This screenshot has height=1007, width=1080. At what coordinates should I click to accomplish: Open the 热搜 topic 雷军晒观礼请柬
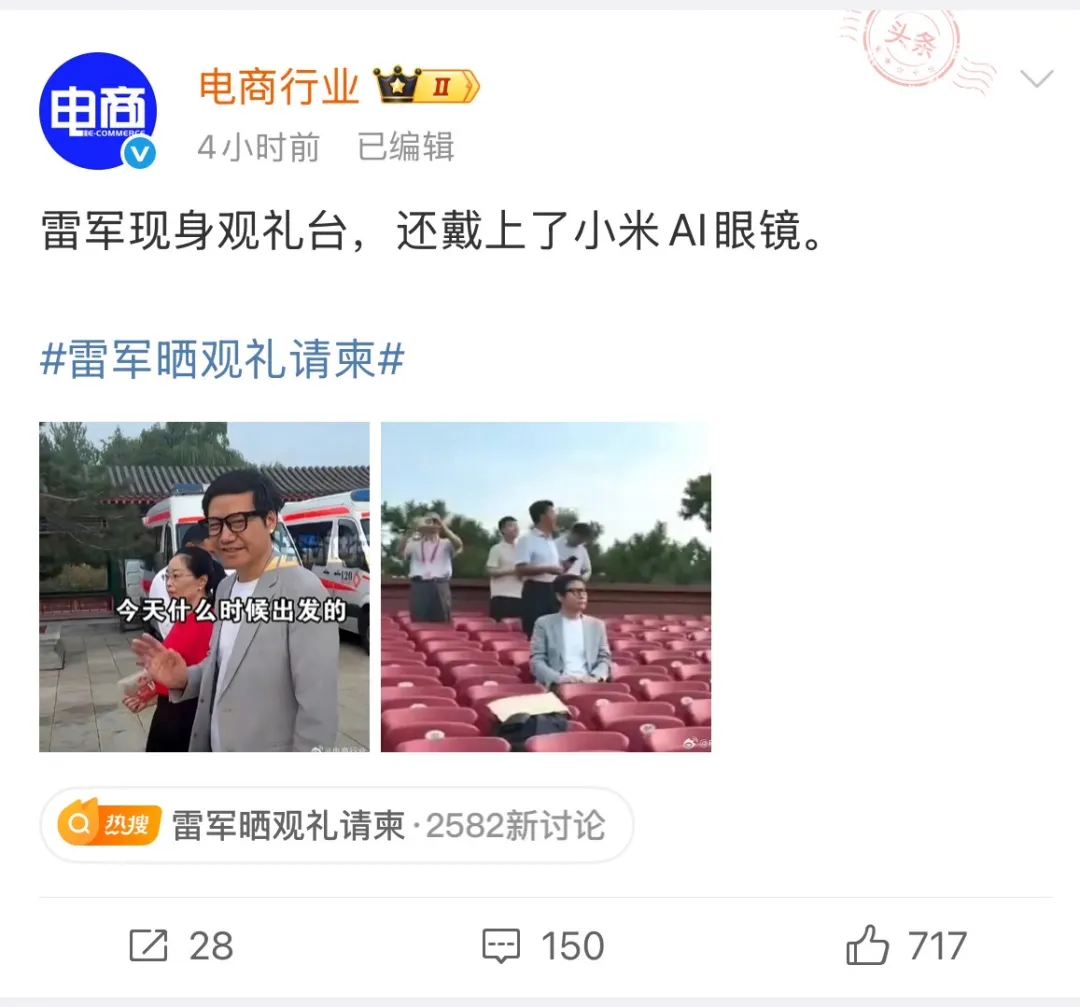[336, 826]
